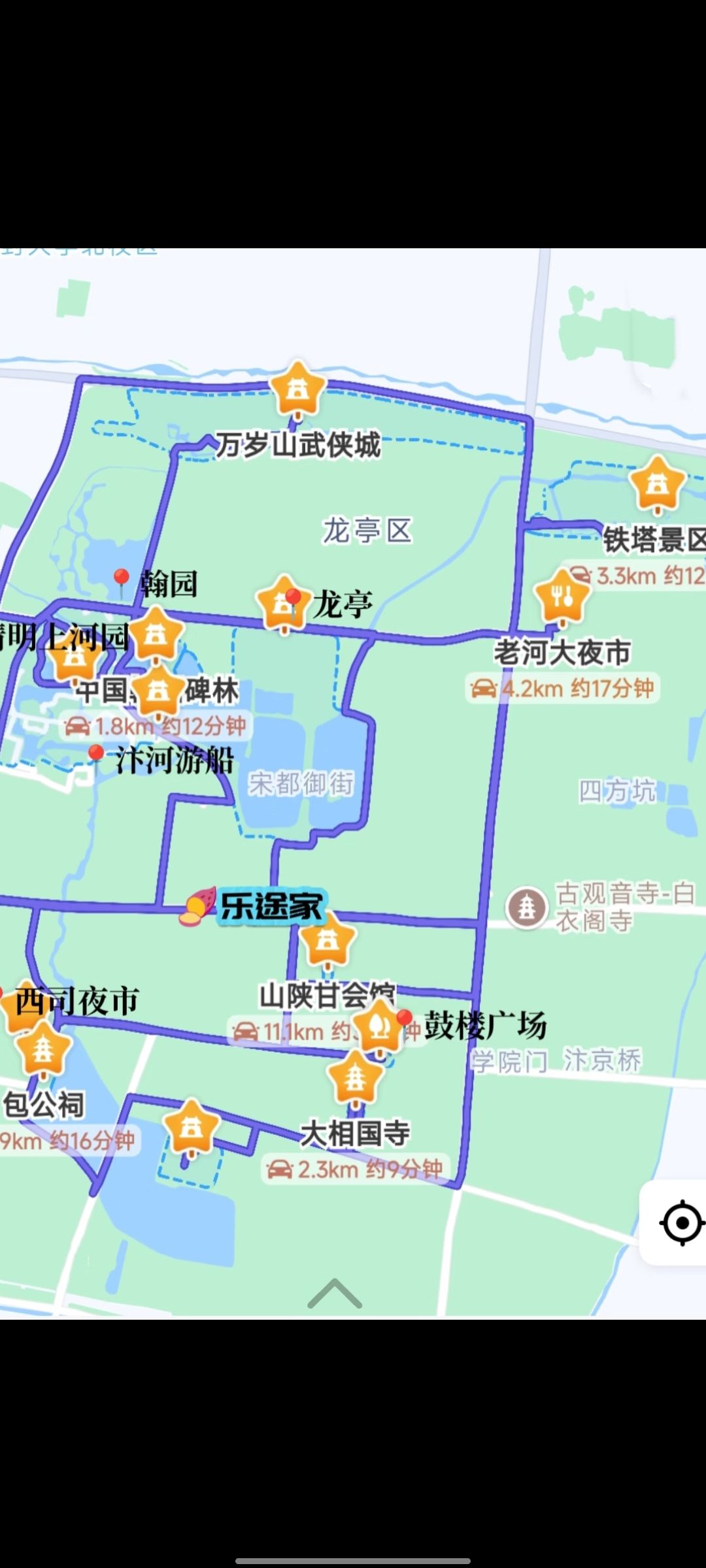
Task: Open the 古观音寺-白衣阁寺 point of interest
Action: pos(527,907)
